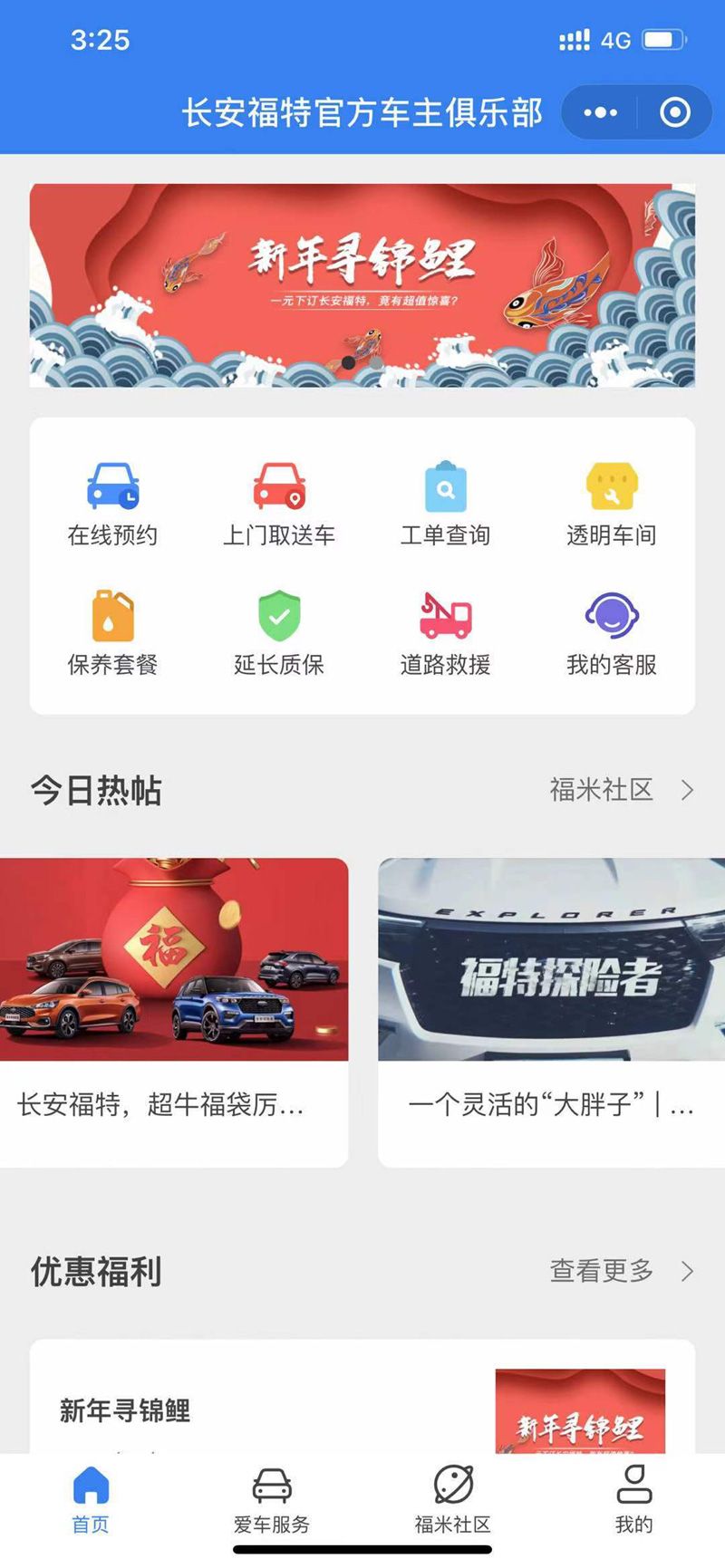Image resolution: width=725 pixels, height=1568 pixels.
Task: Switch to the 爱车服务 tab
Action: point(272,1500)
